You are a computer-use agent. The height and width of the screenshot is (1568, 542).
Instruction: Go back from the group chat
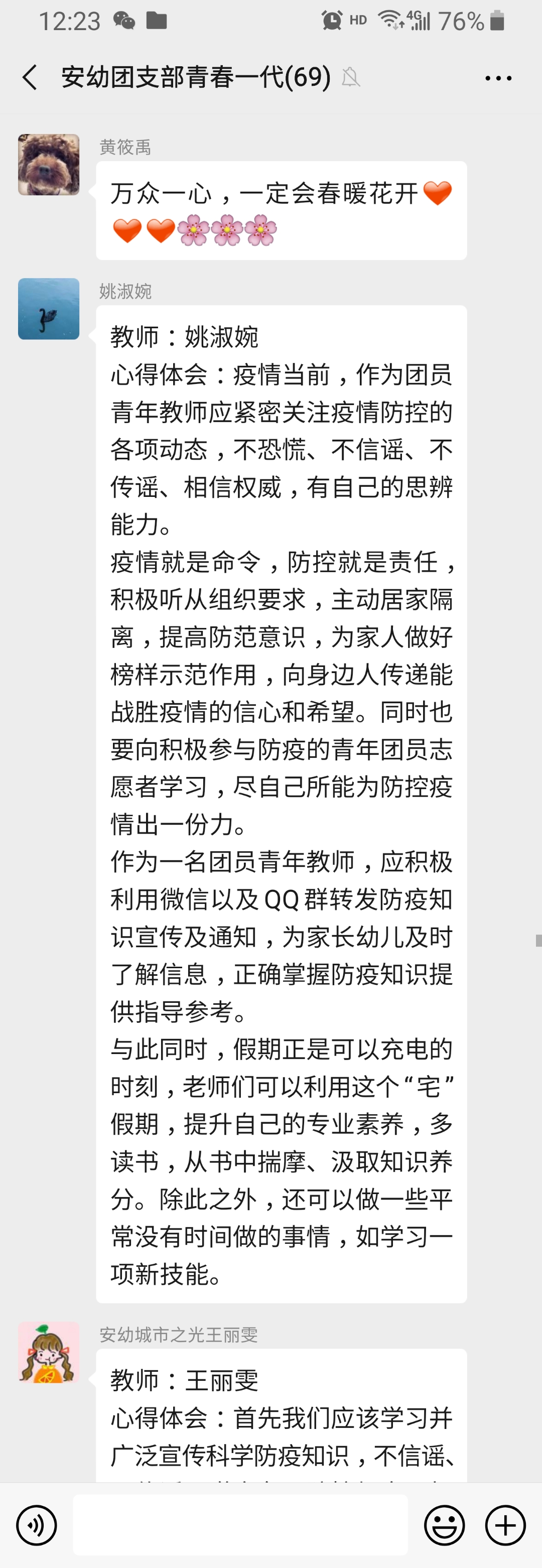30,78
